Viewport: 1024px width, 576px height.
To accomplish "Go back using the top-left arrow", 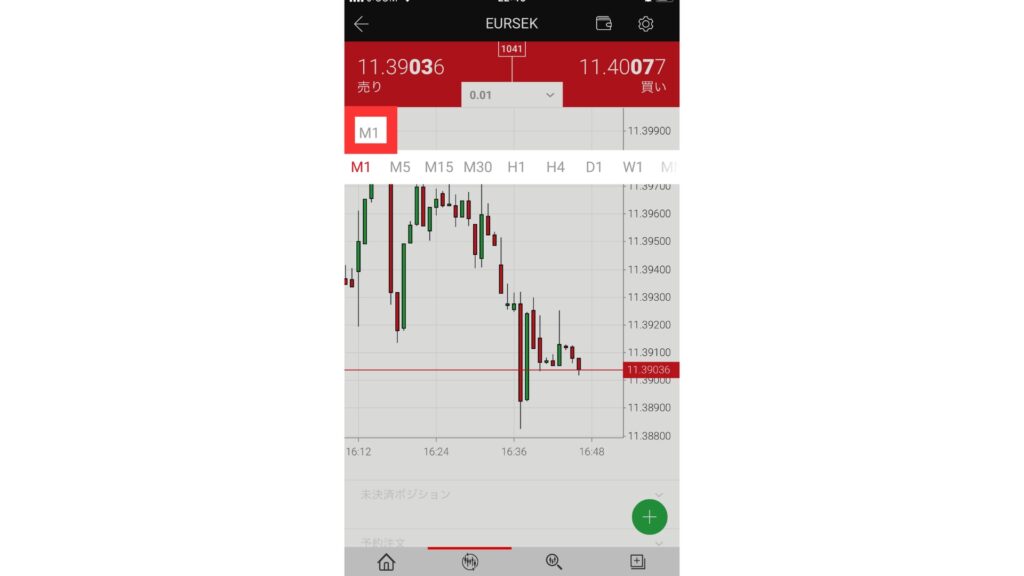I will (361, 24).
